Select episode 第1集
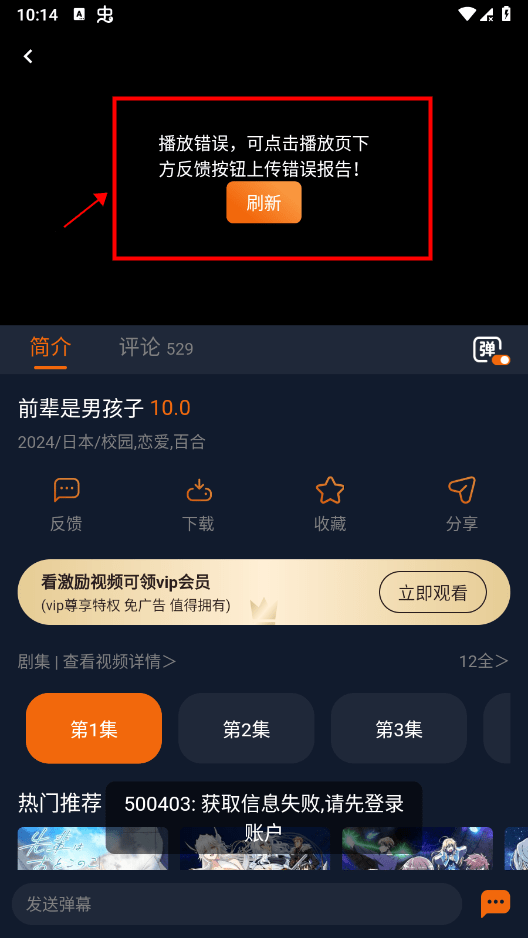 pyautogui.click(x=94, y=729)
